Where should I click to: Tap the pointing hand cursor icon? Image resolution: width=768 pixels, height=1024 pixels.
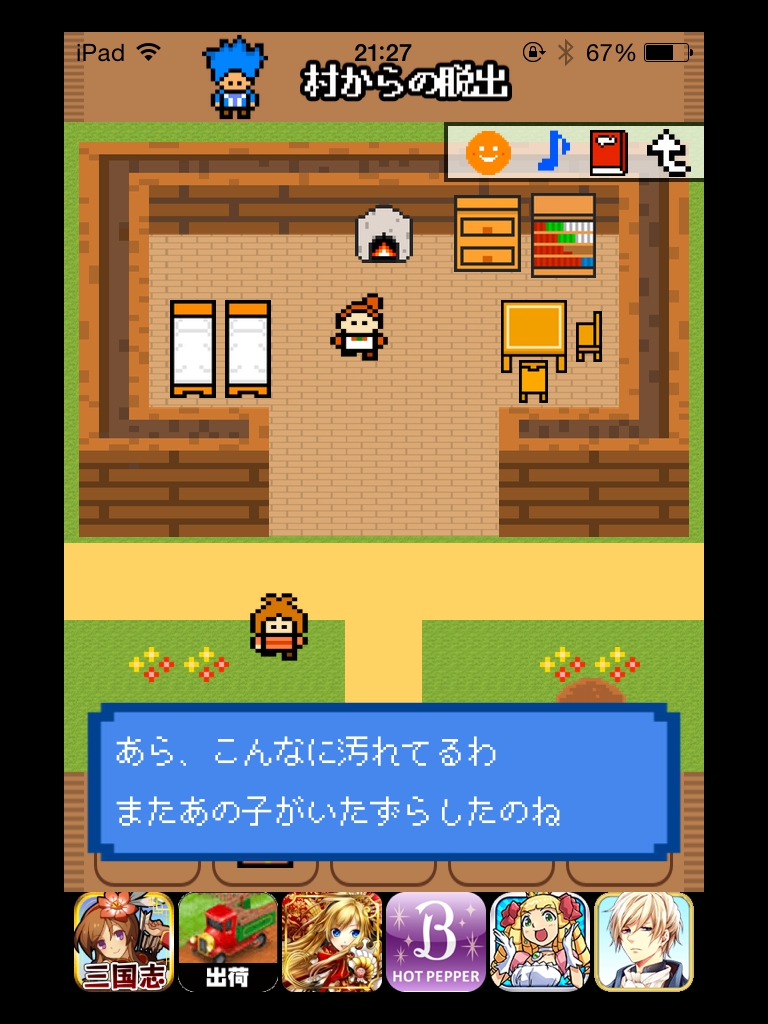pos(668,153)
